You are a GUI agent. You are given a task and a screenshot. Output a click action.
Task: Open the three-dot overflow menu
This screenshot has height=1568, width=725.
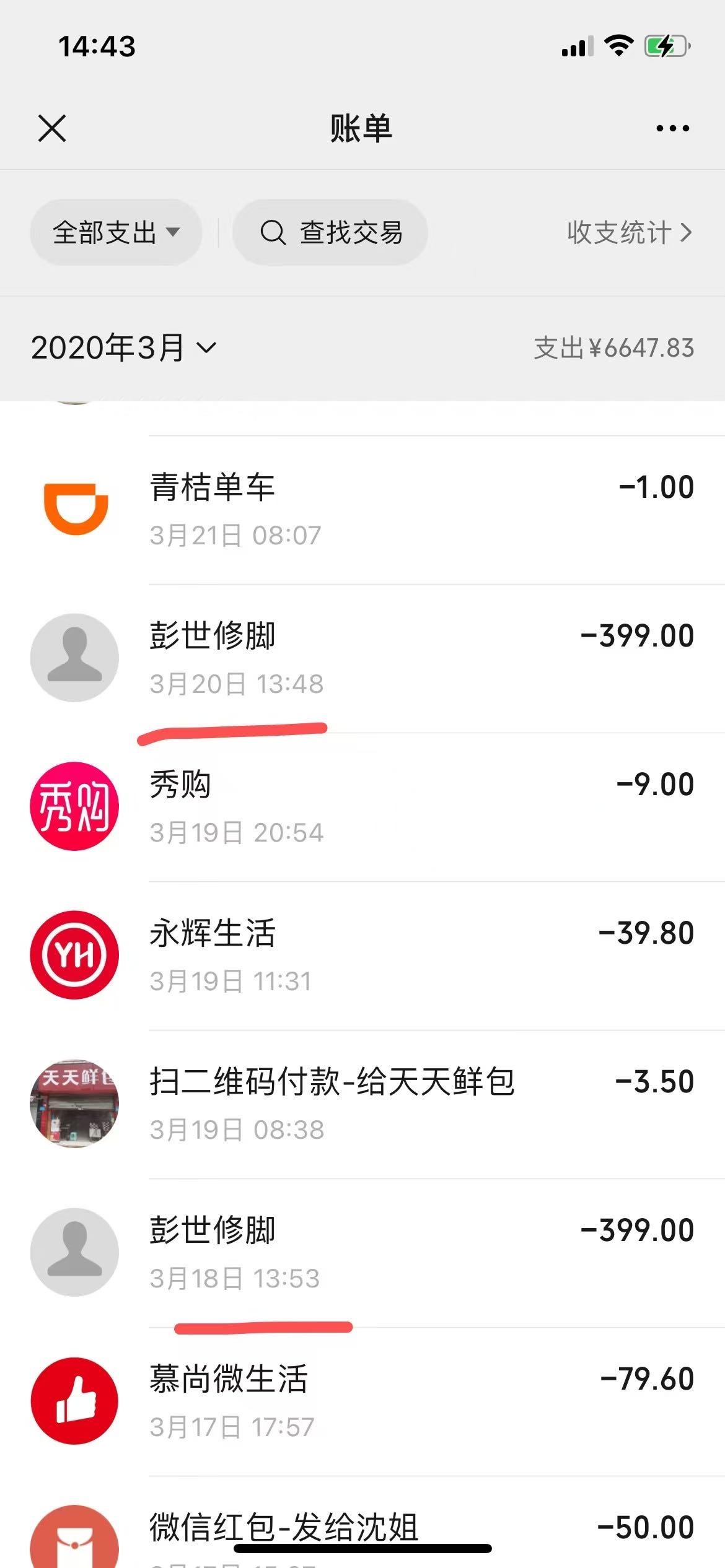672,128
